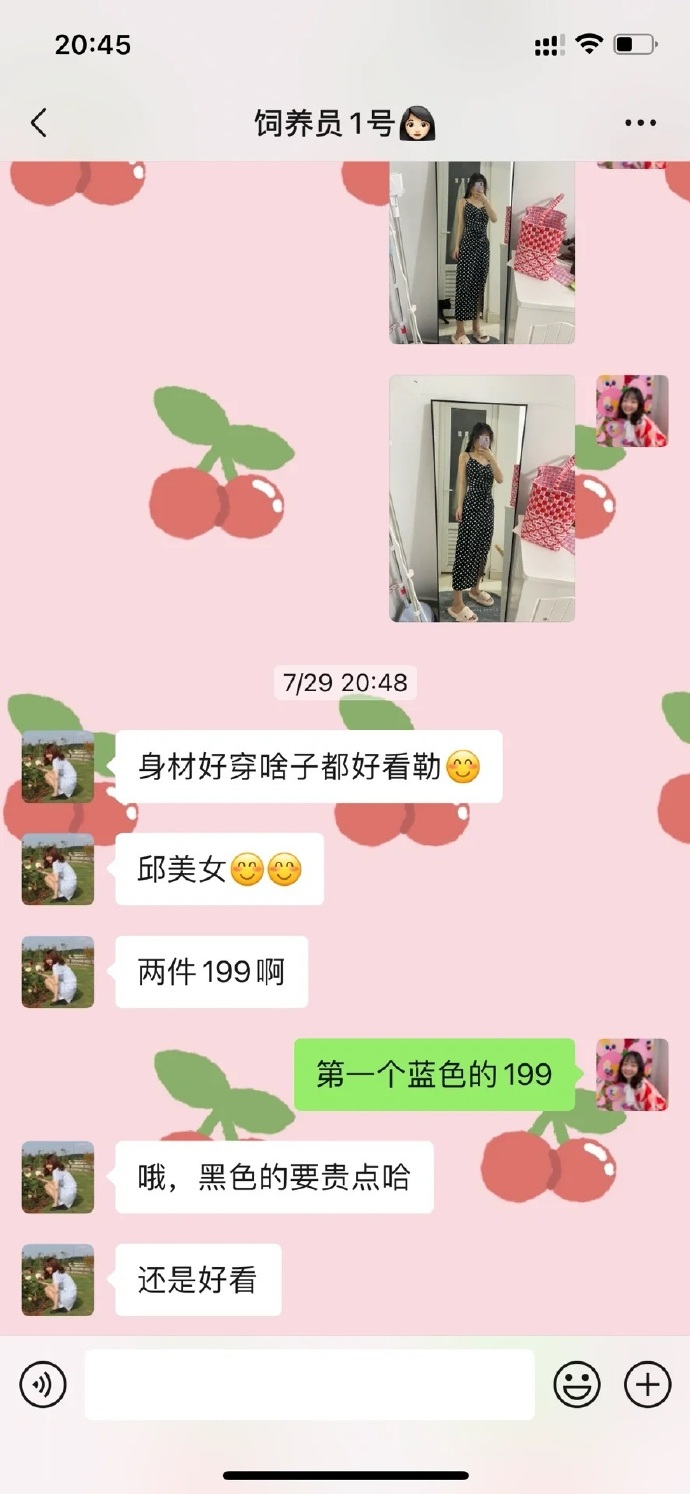Open my avatar beside 第一个蓝色的199
This screenshot has width=690, height=1494.
632,1074
